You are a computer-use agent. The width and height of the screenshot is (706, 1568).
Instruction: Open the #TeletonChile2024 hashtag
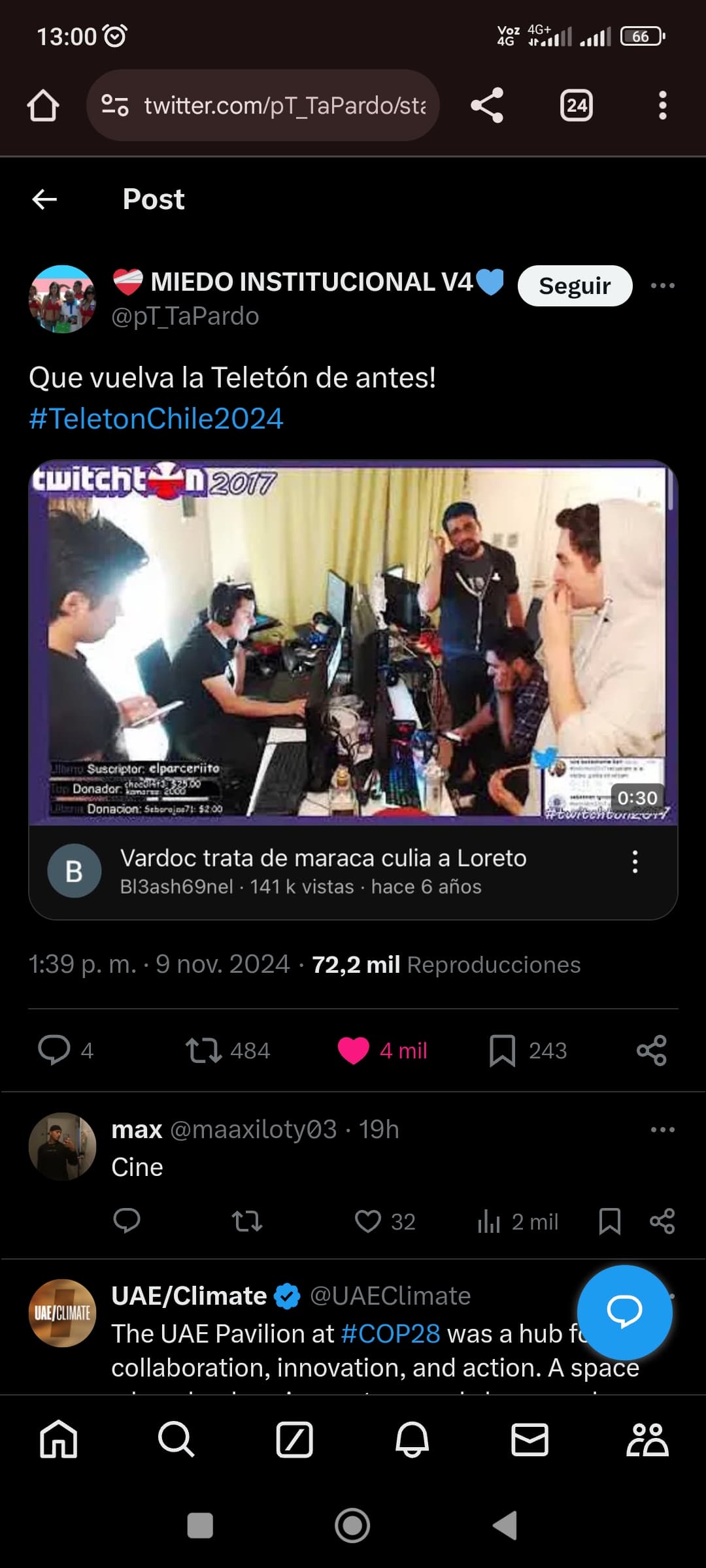[x=156, y=418]
